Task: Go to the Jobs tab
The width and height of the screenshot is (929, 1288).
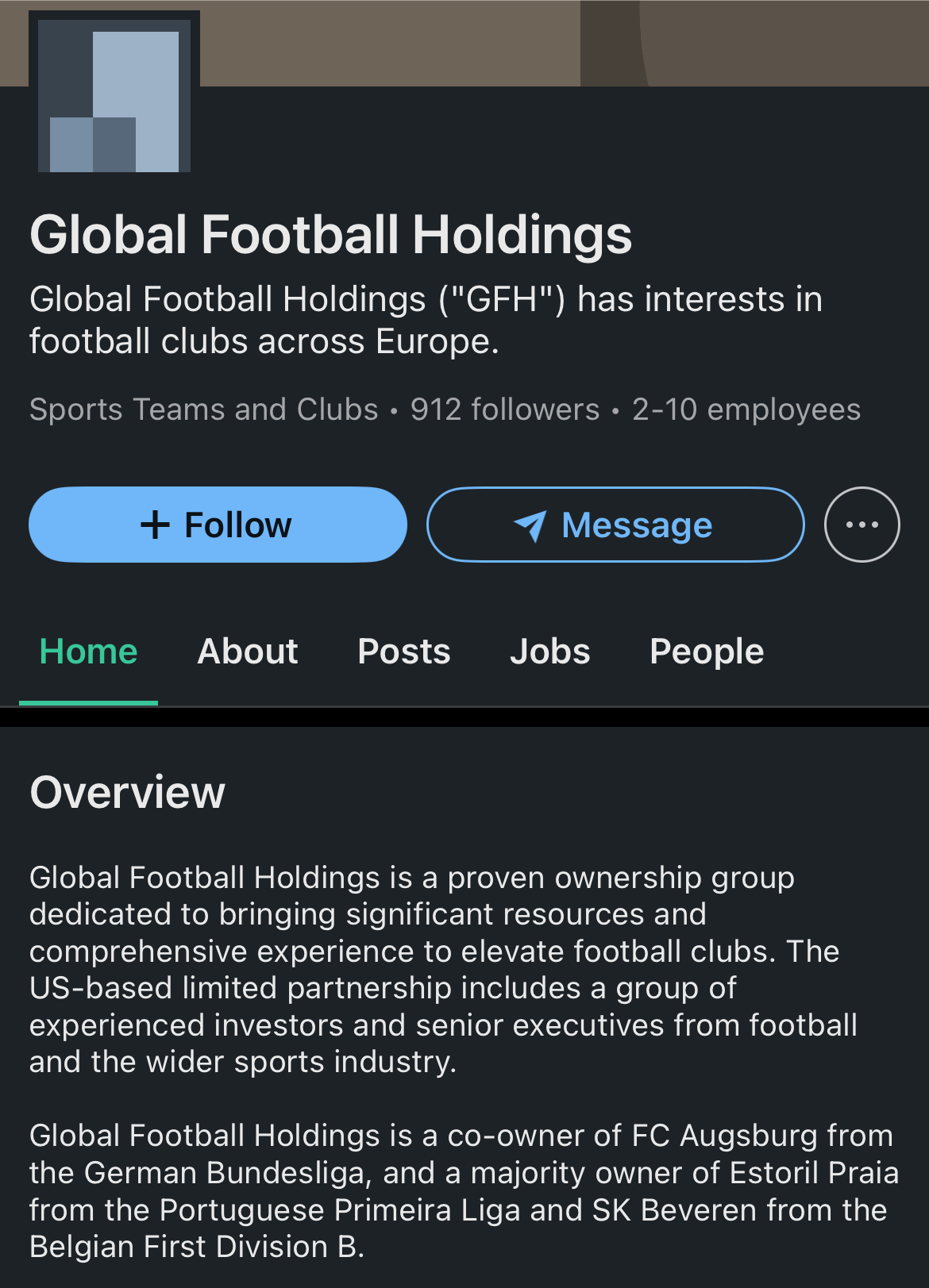Action: tap(550, 652)
